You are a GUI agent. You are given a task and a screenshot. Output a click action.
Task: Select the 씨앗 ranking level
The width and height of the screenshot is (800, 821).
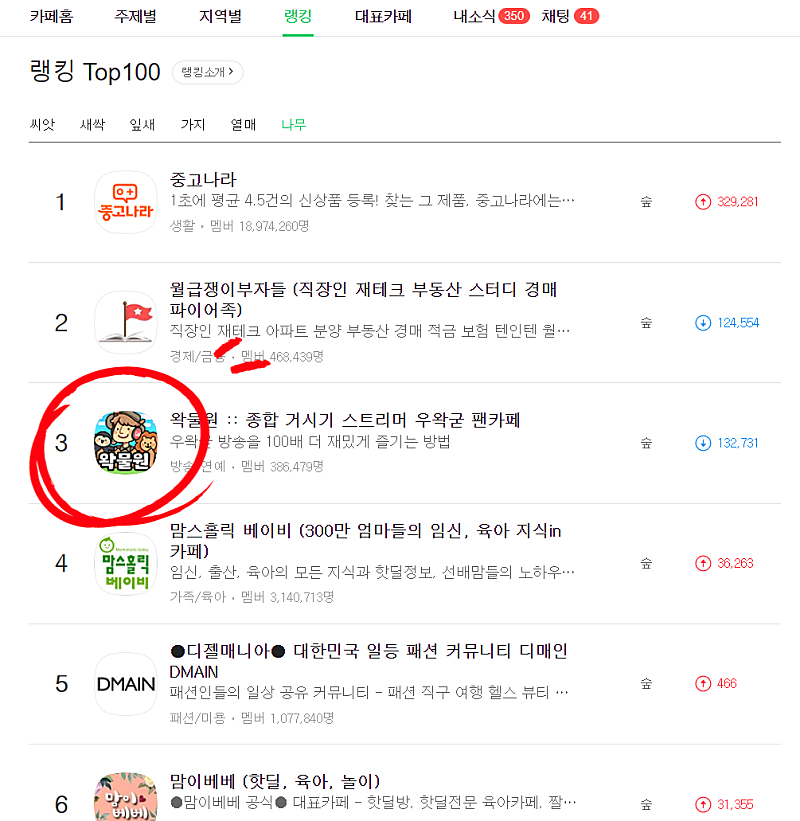[x=42, y=125]
